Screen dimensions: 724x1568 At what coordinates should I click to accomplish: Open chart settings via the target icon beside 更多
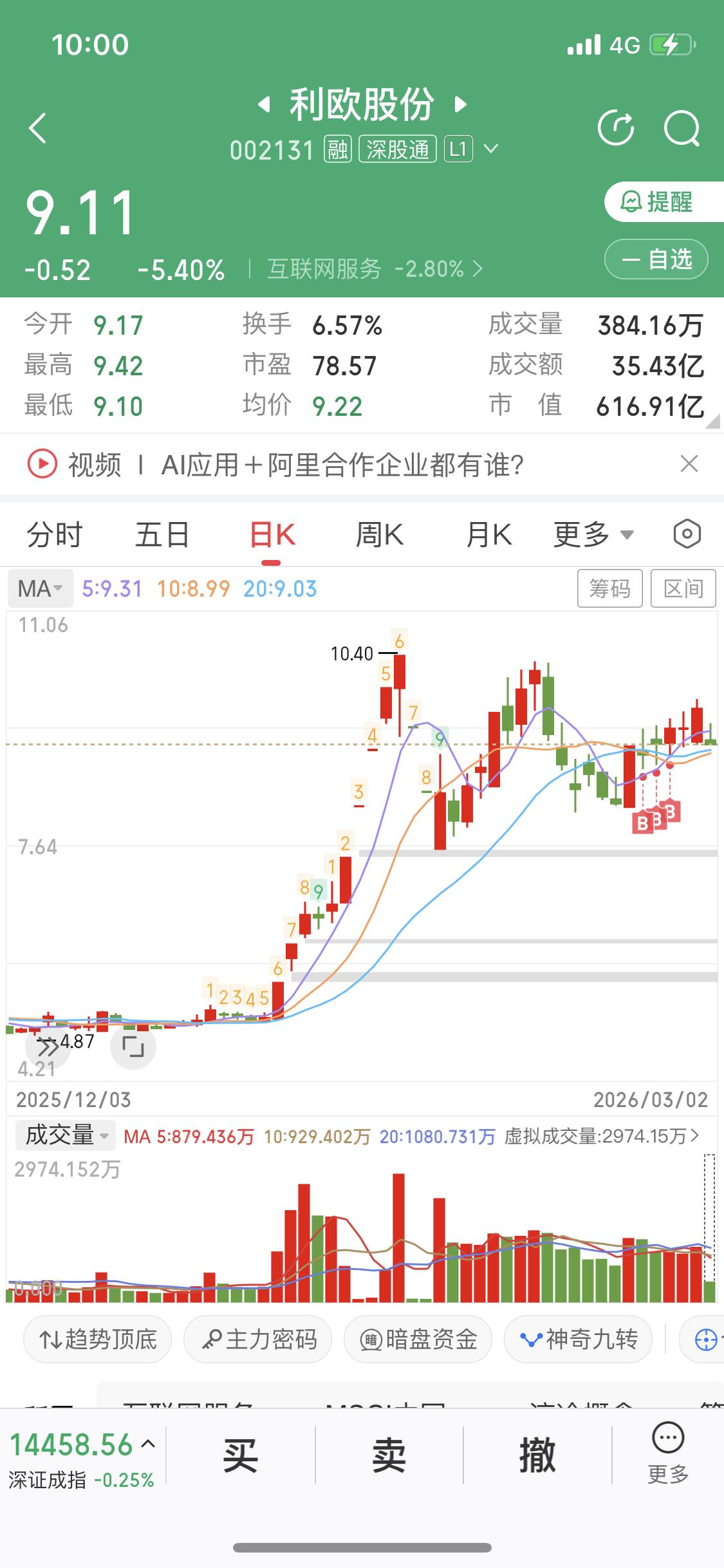(686, 534)
